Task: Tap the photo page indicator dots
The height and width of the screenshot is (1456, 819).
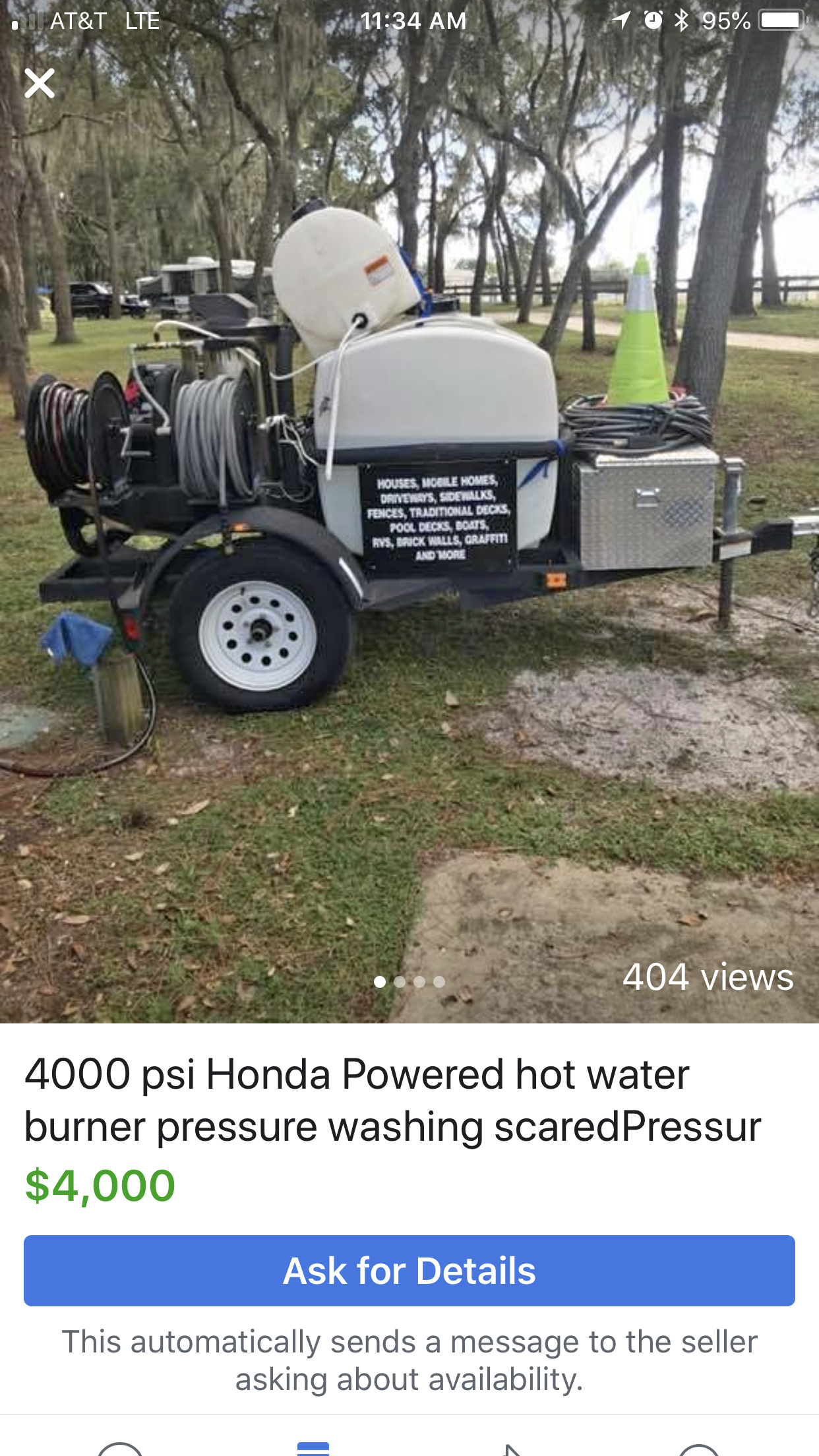Action: pos(409,982)
